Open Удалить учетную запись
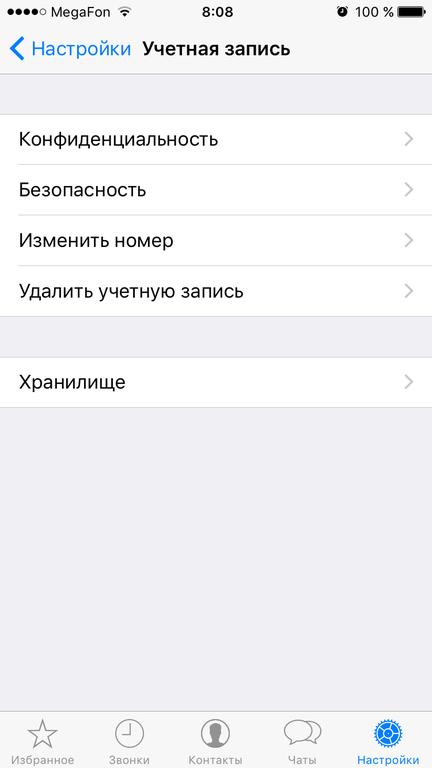432x768 pixels. tap(216, 291)
